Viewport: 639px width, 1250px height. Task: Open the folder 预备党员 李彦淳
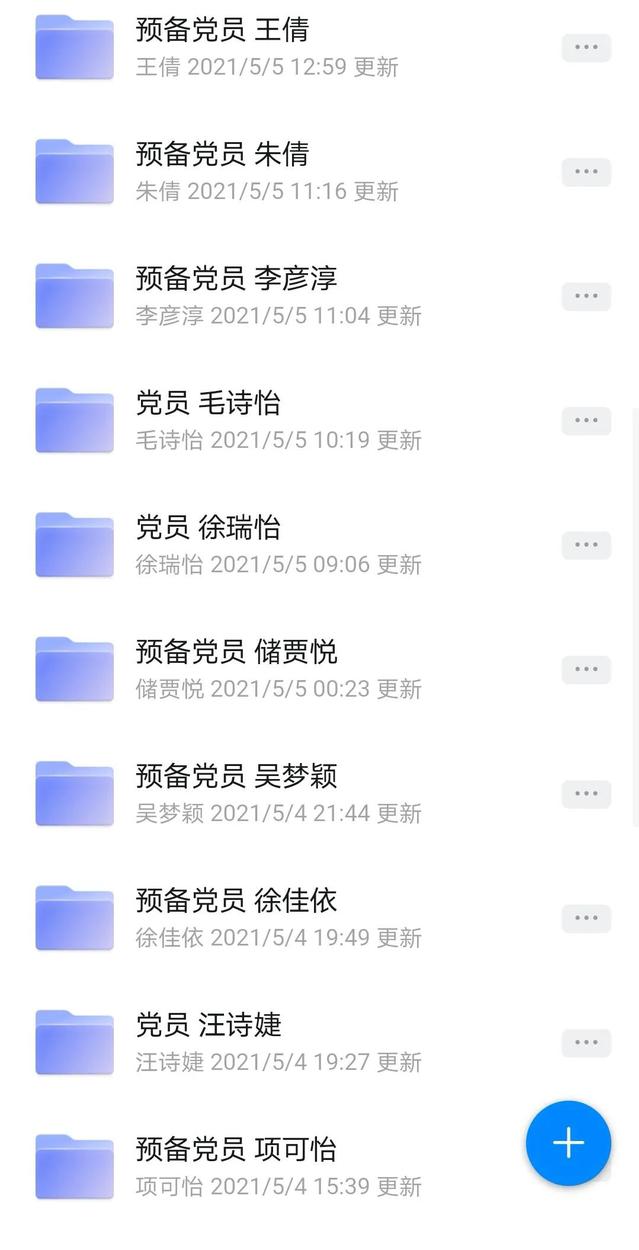click(236, 279)
